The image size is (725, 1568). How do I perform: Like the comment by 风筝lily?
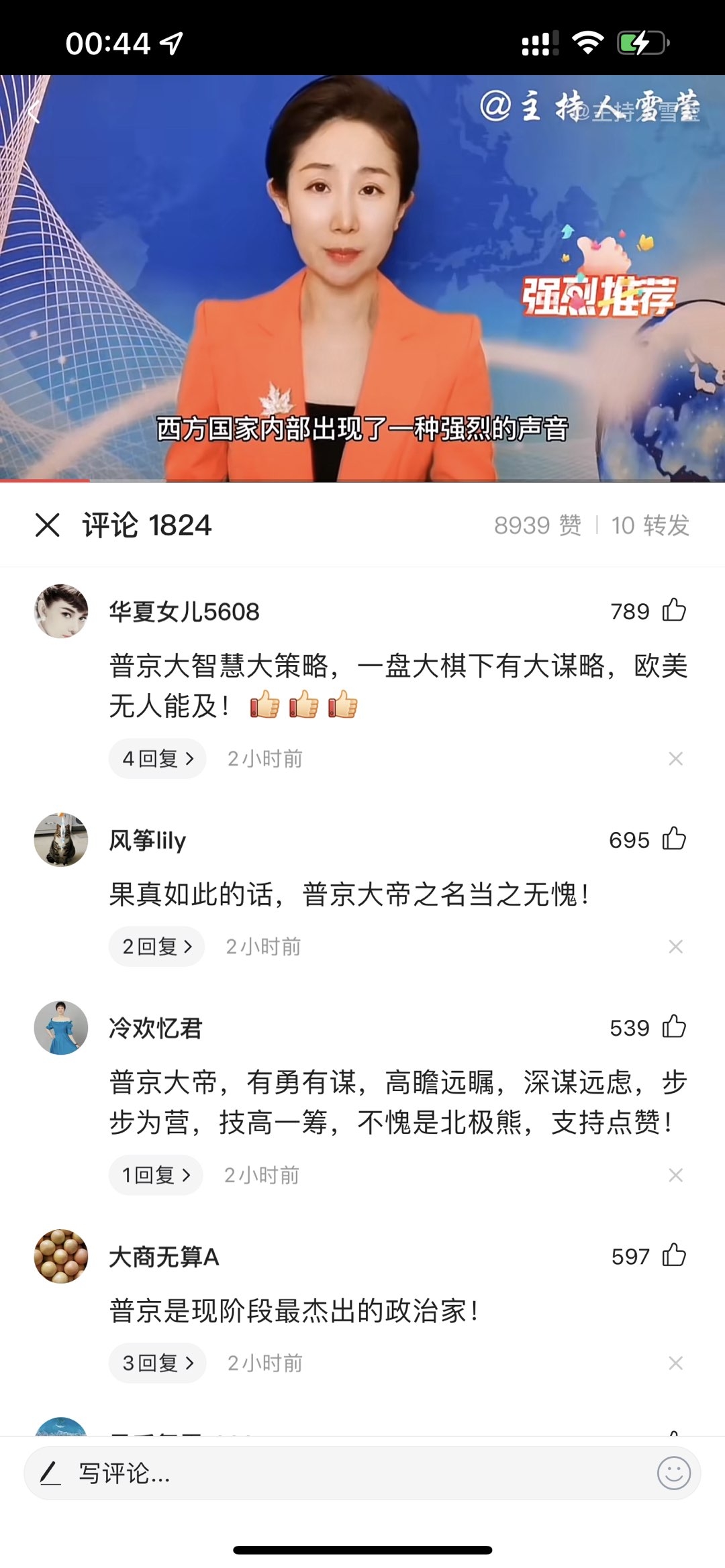coord(674,839)
